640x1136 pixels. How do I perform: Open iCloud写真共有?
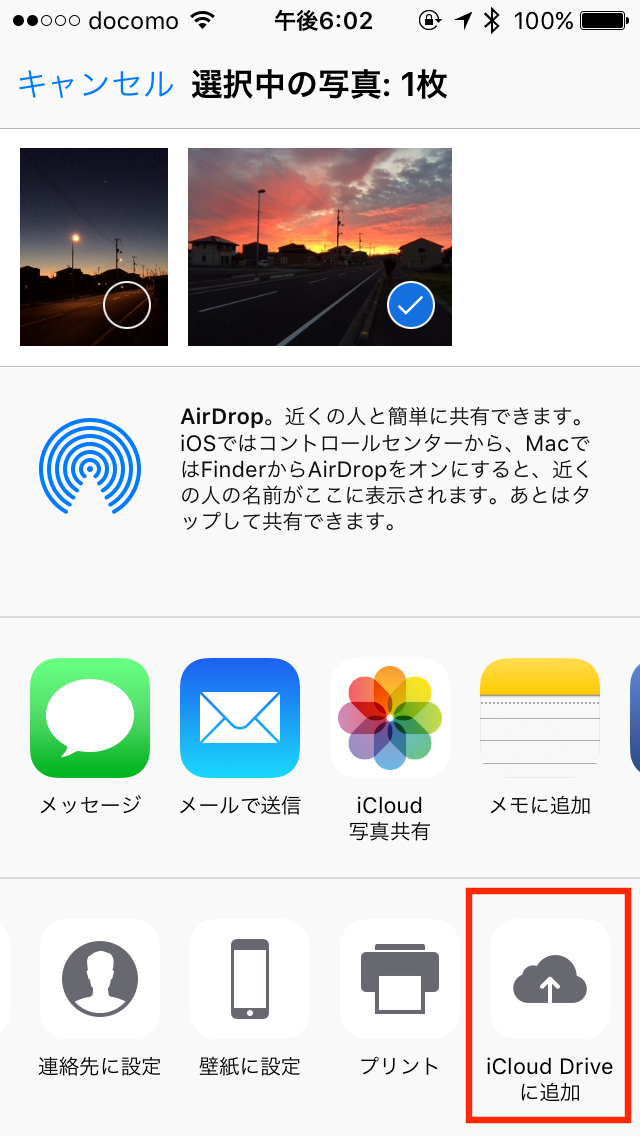pos(390,718)
